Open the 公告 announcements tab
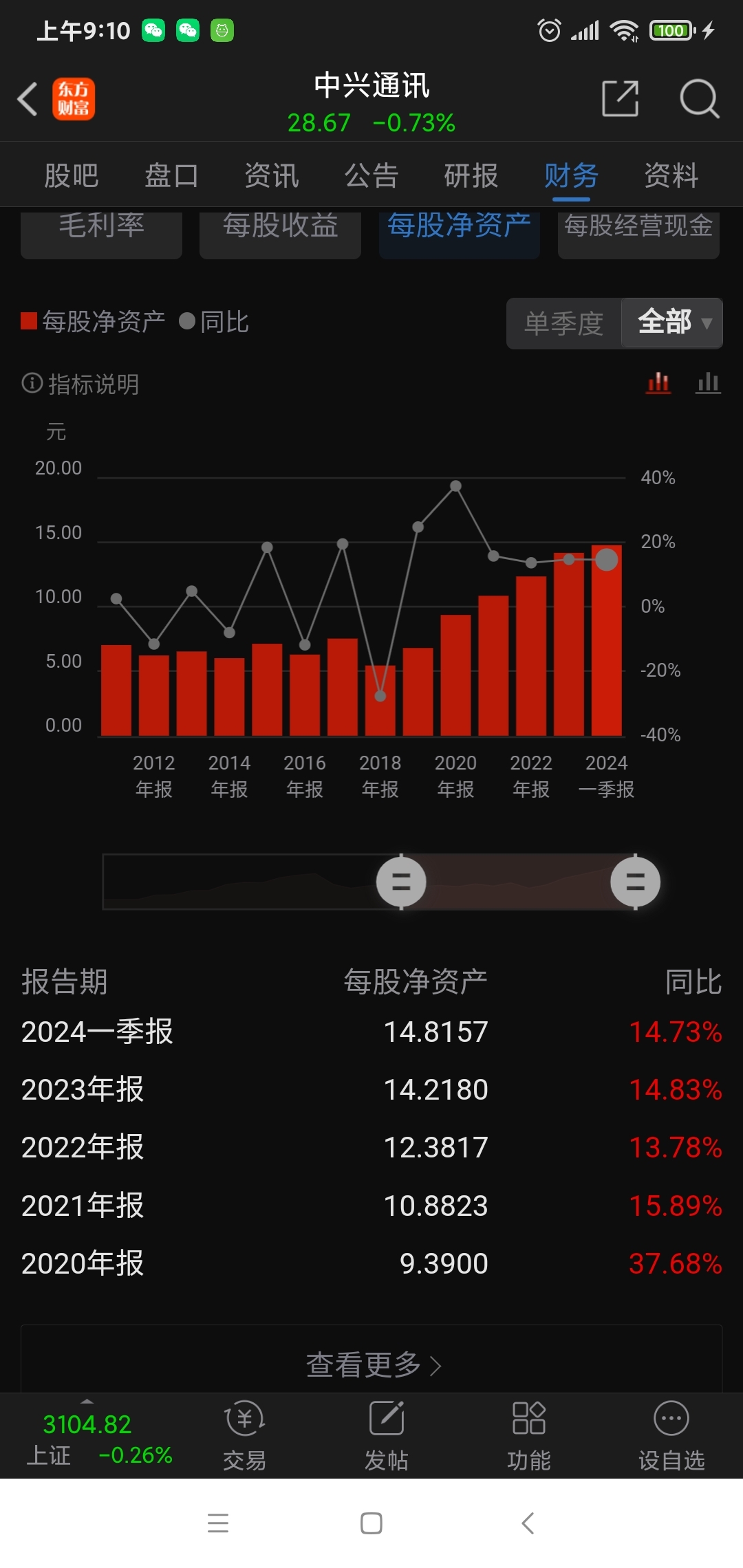The width and height of the screenshot is (743, 1568). point(371,175)
